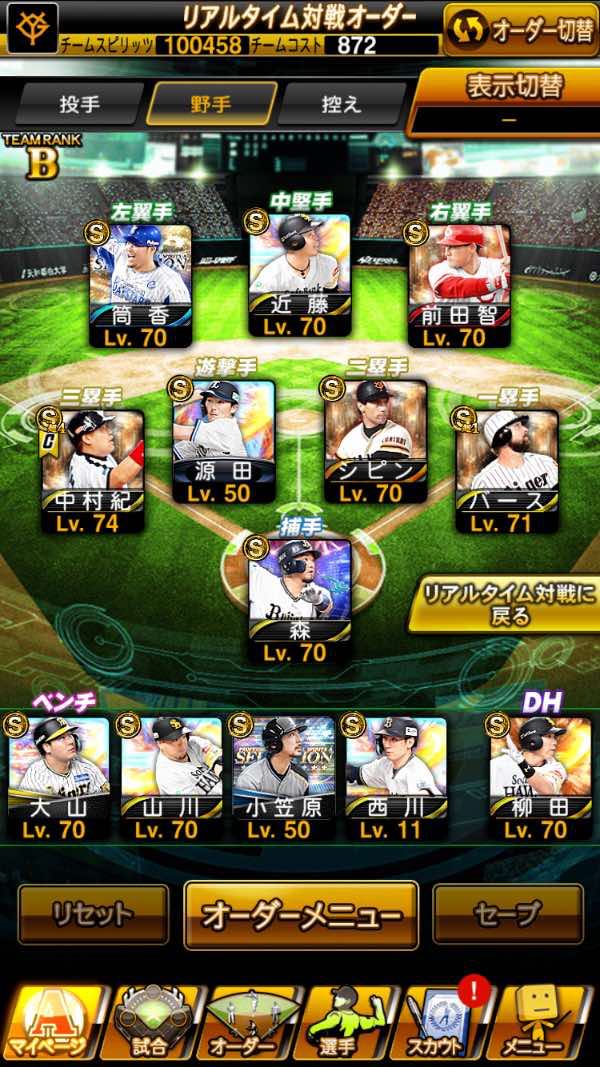Viewport: 600px width, 1067px height.
Task: Select center fielder 近藤 card
Action: click(299, 275)
